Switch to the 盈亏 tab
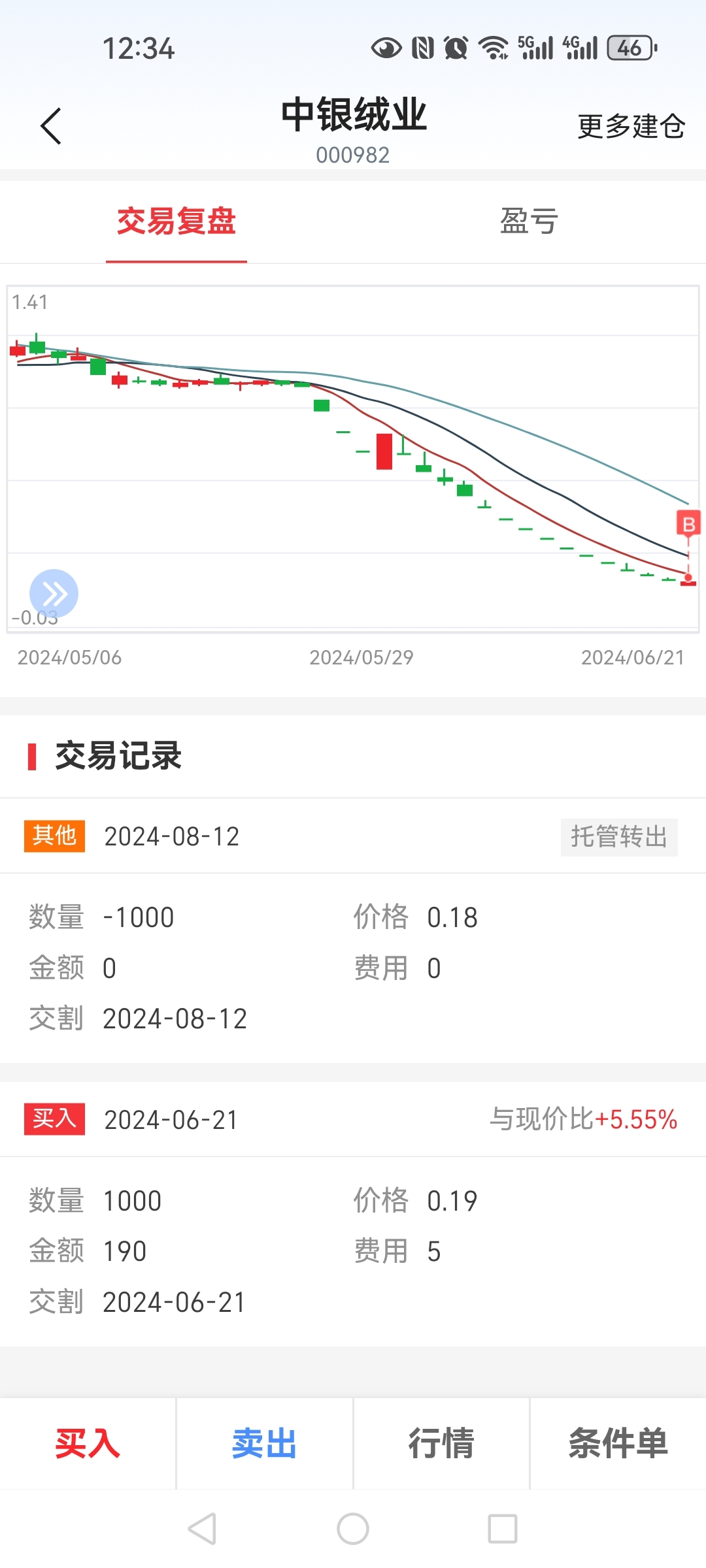706x1568 pixels. tap(529, 221)
